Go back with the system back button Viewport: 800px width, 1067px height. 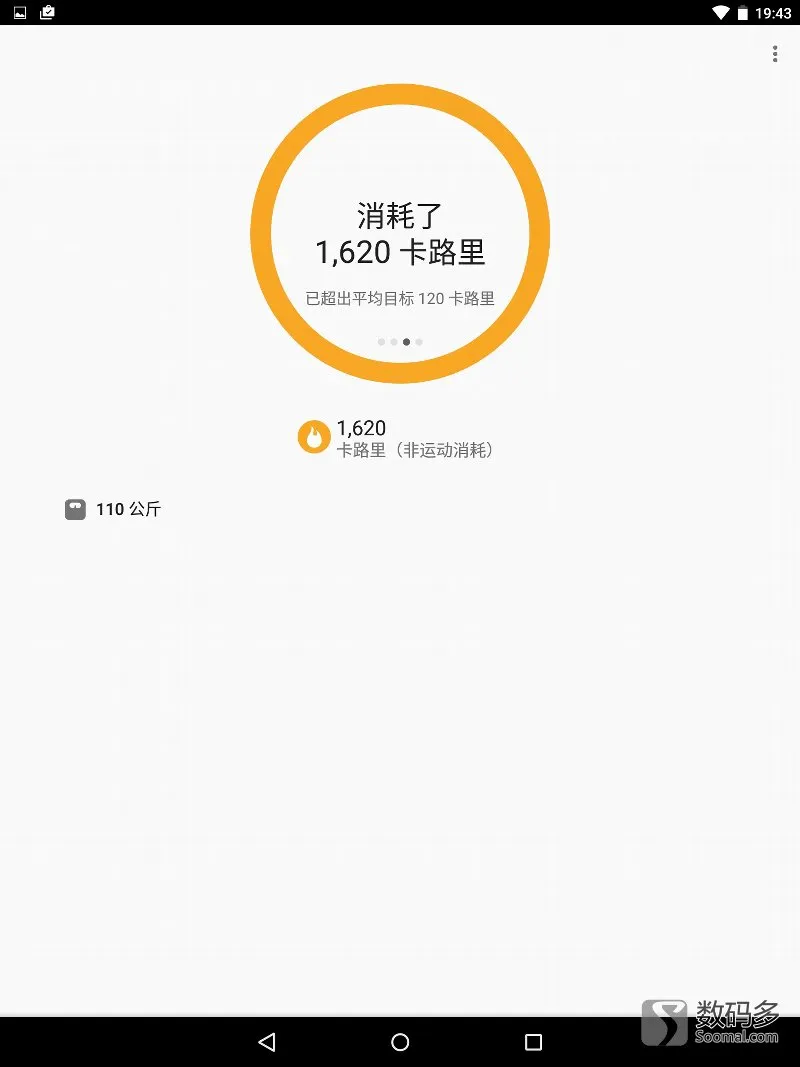266,1042
